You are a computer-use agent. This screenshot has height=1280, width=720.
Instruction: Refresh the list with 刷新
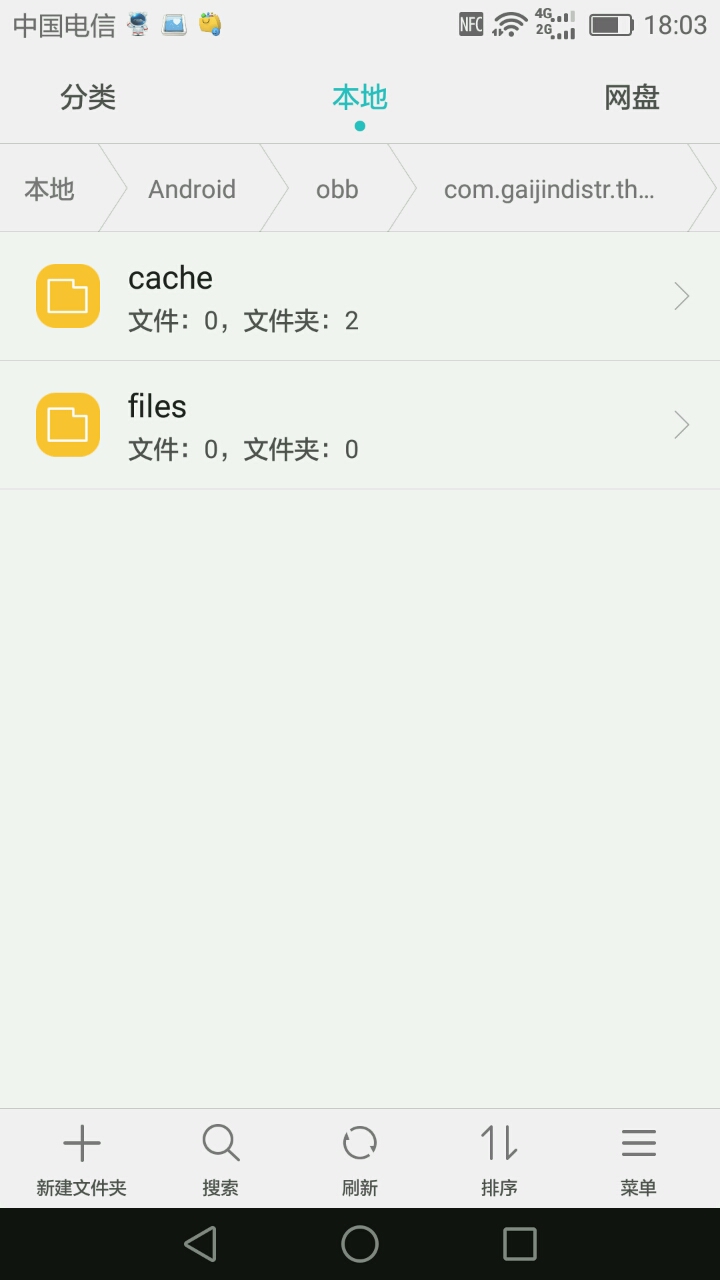pyautogui.click(x=360, y=1159)
